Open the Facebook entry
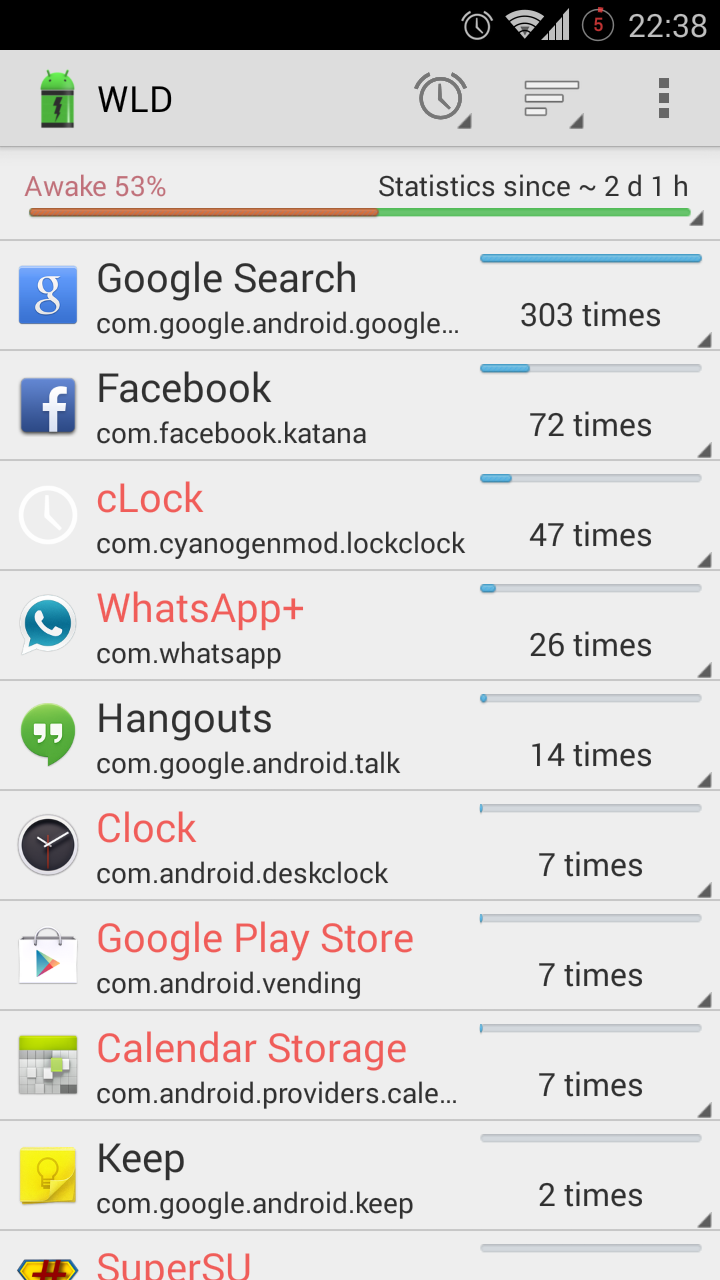 (x=360, y=406)
